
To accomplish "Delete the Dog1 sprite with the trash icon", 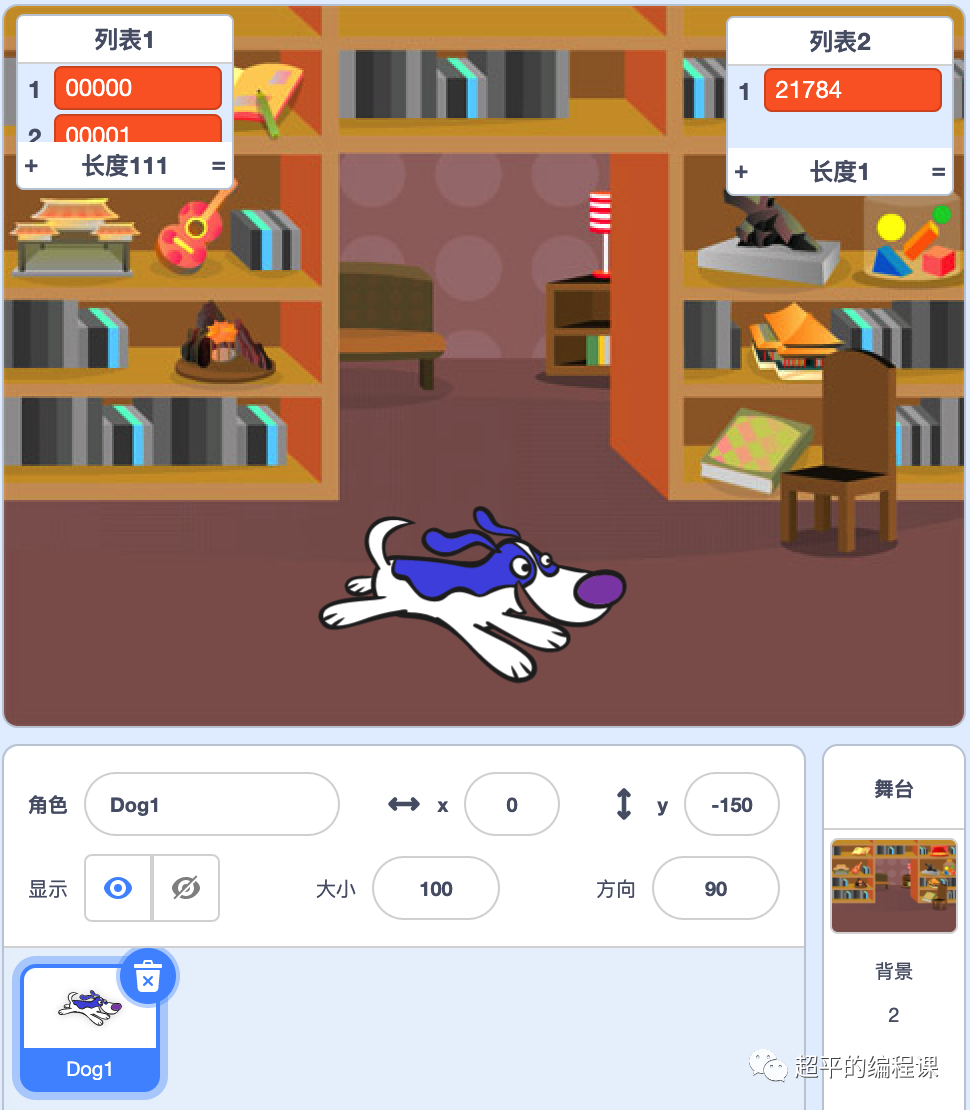I will 148,976.
